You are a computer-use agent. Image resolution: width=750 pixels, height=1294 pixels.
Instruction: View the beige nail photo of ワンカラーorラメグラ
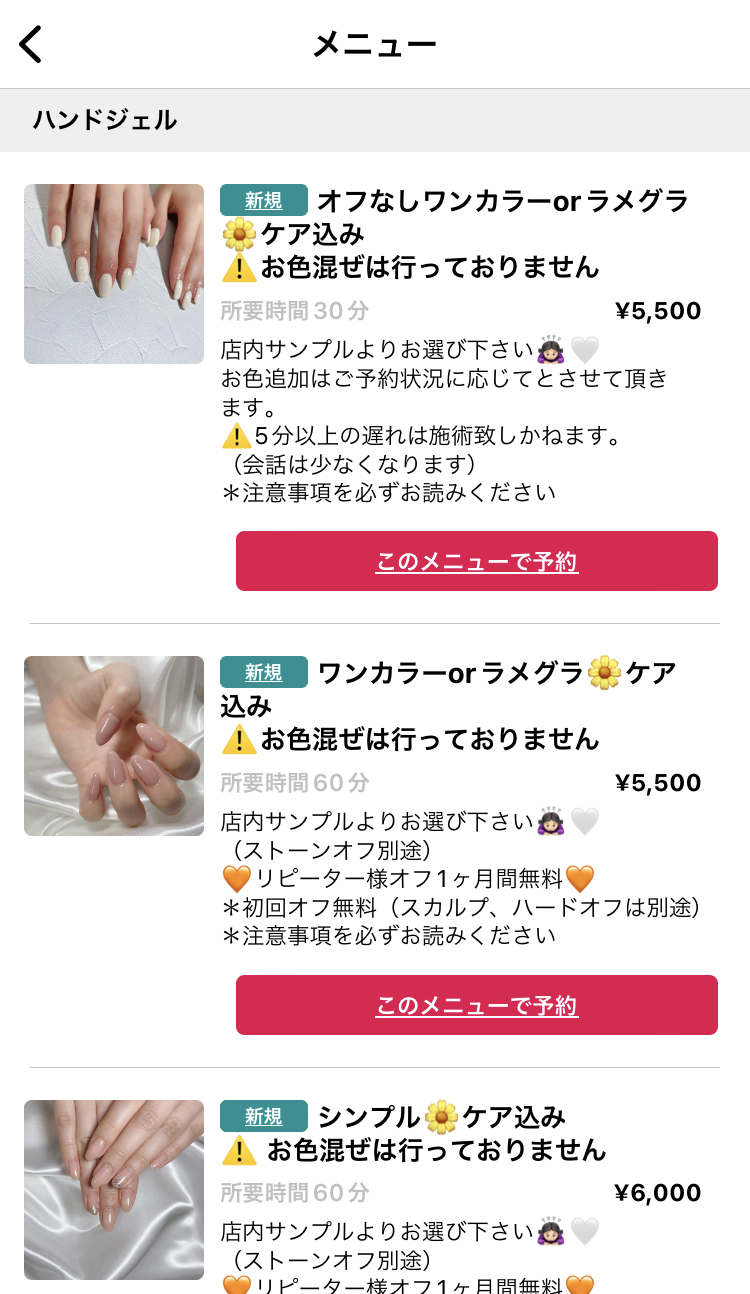(114, 746)
